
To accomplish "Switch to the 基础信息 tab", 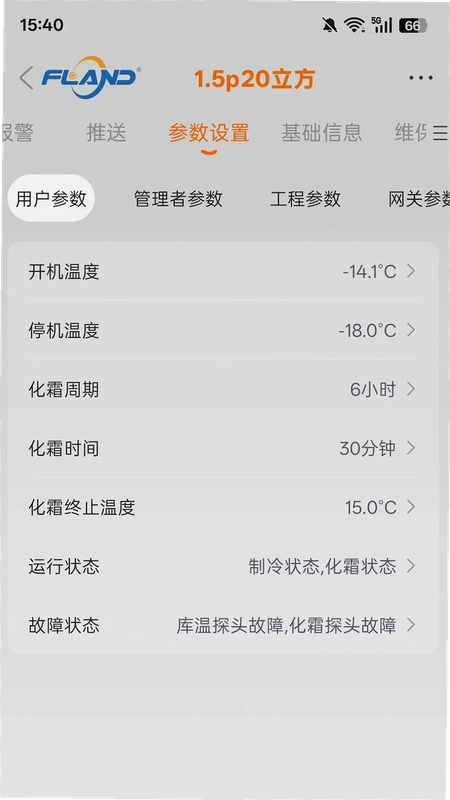I will (321, 133).
